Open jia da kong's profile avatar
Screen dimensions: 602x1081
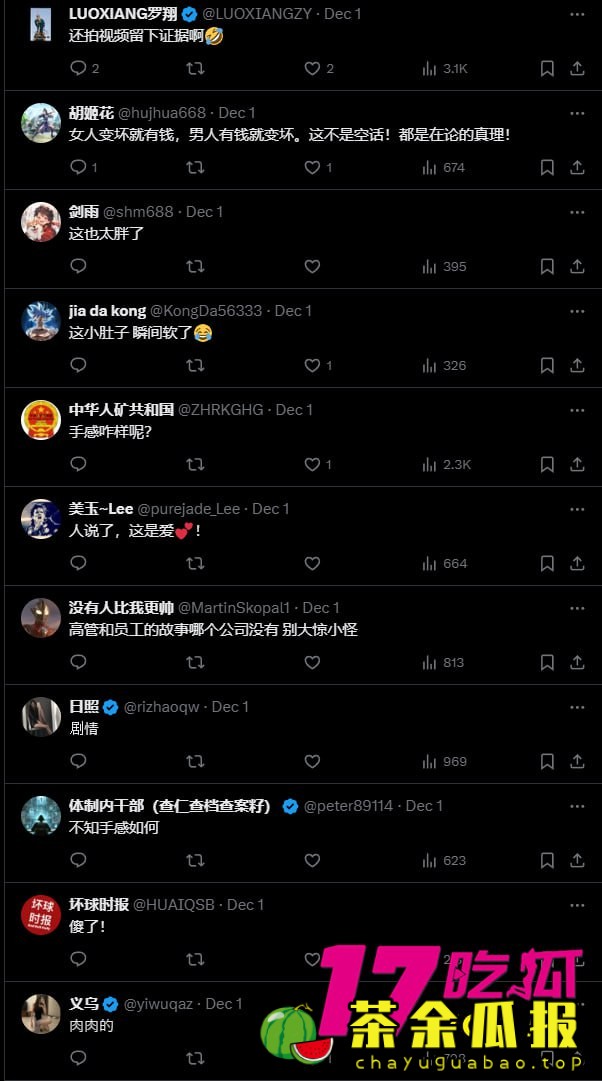[41, 321]
